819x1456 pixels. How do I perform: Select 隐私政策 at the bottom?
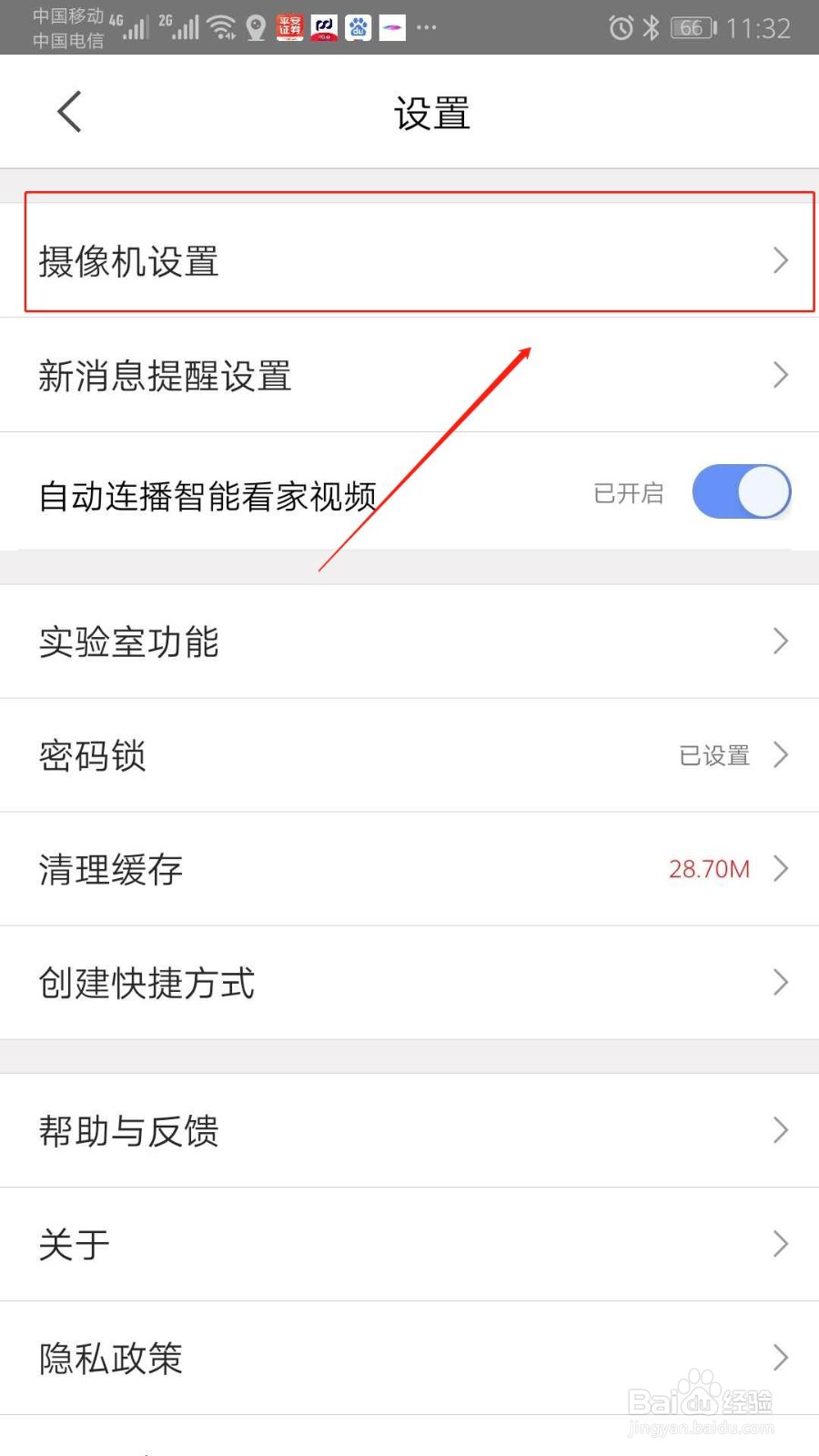click(x=409, y=1358)
